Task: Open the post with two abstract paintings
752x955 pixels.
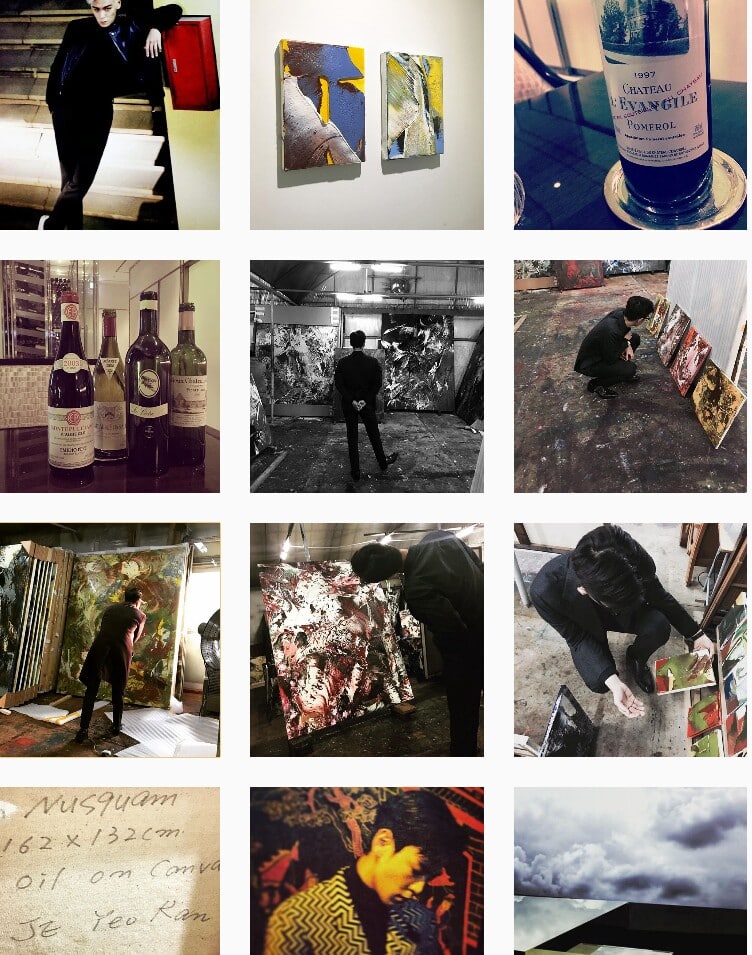Action: click(366, 114)
